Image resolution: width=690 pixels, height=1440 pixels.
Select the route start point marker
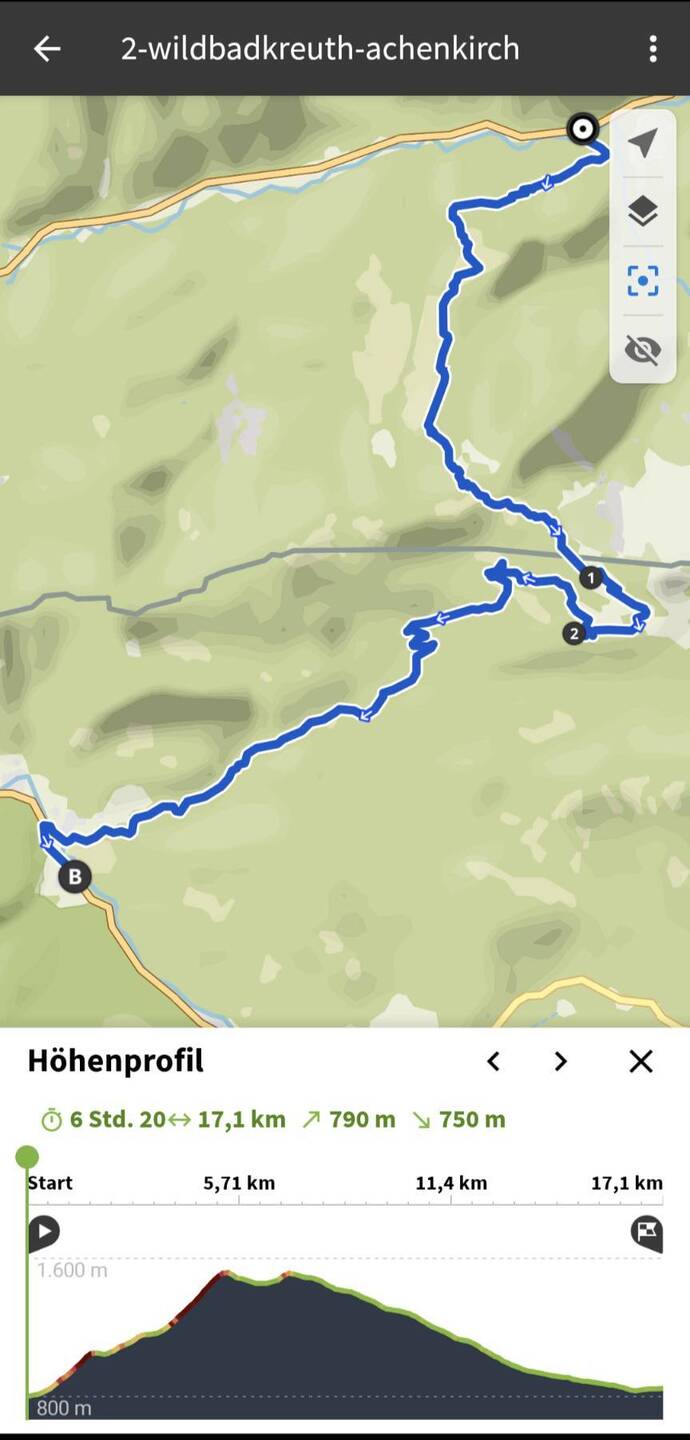(582, 129)
